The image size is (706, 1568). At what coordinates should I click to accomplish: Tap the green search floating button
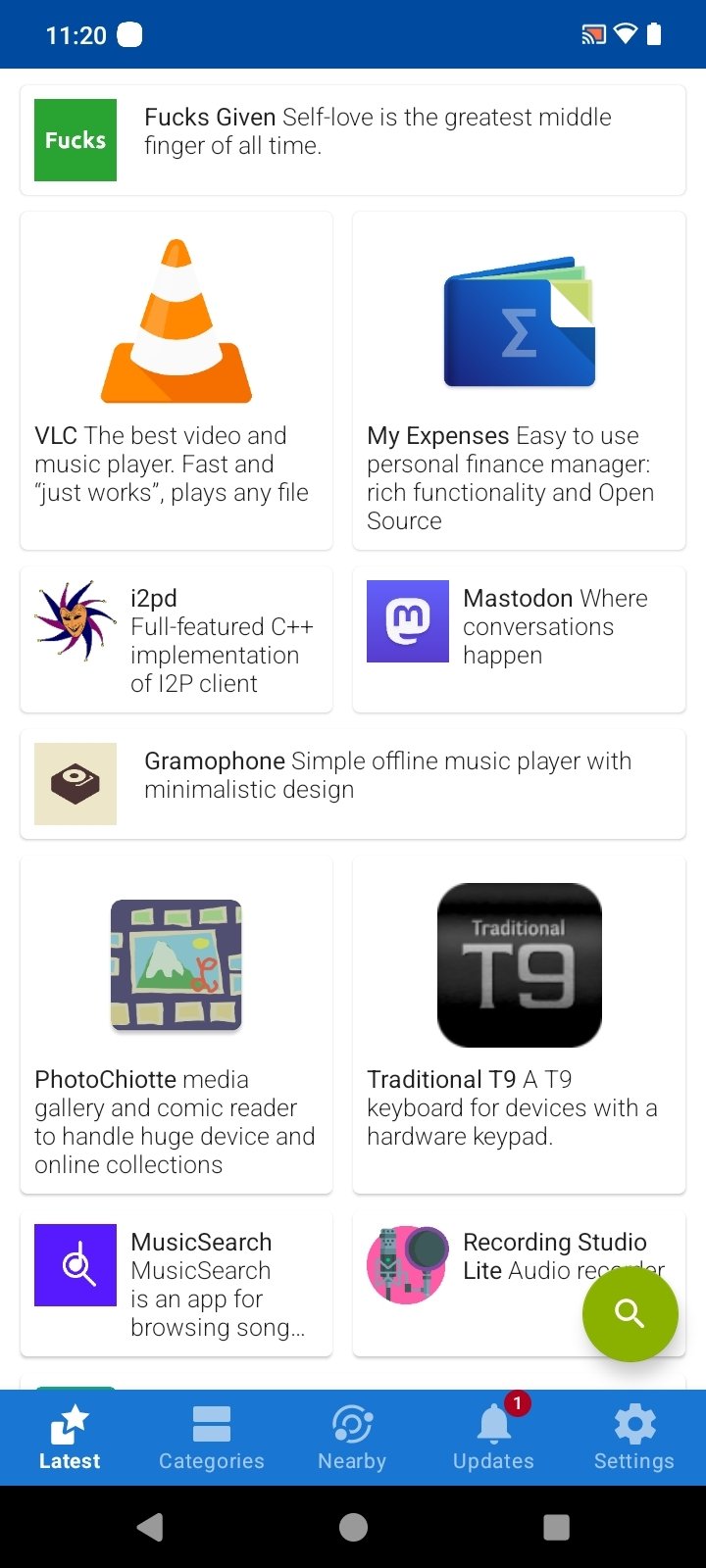630,1313
